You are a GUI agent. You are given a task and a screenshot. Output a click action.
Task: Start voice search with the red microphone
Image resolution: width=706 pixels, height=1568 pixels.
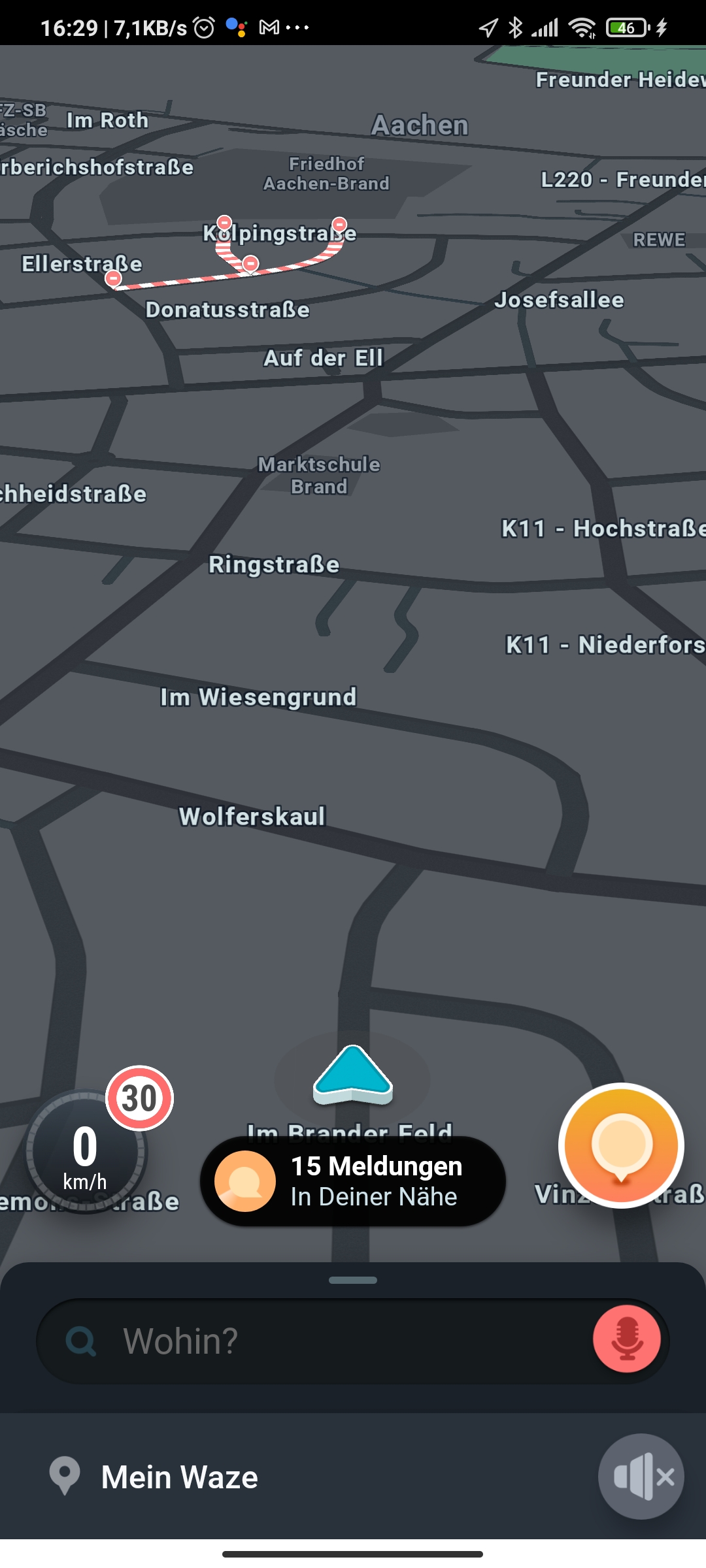point(626,1339)
